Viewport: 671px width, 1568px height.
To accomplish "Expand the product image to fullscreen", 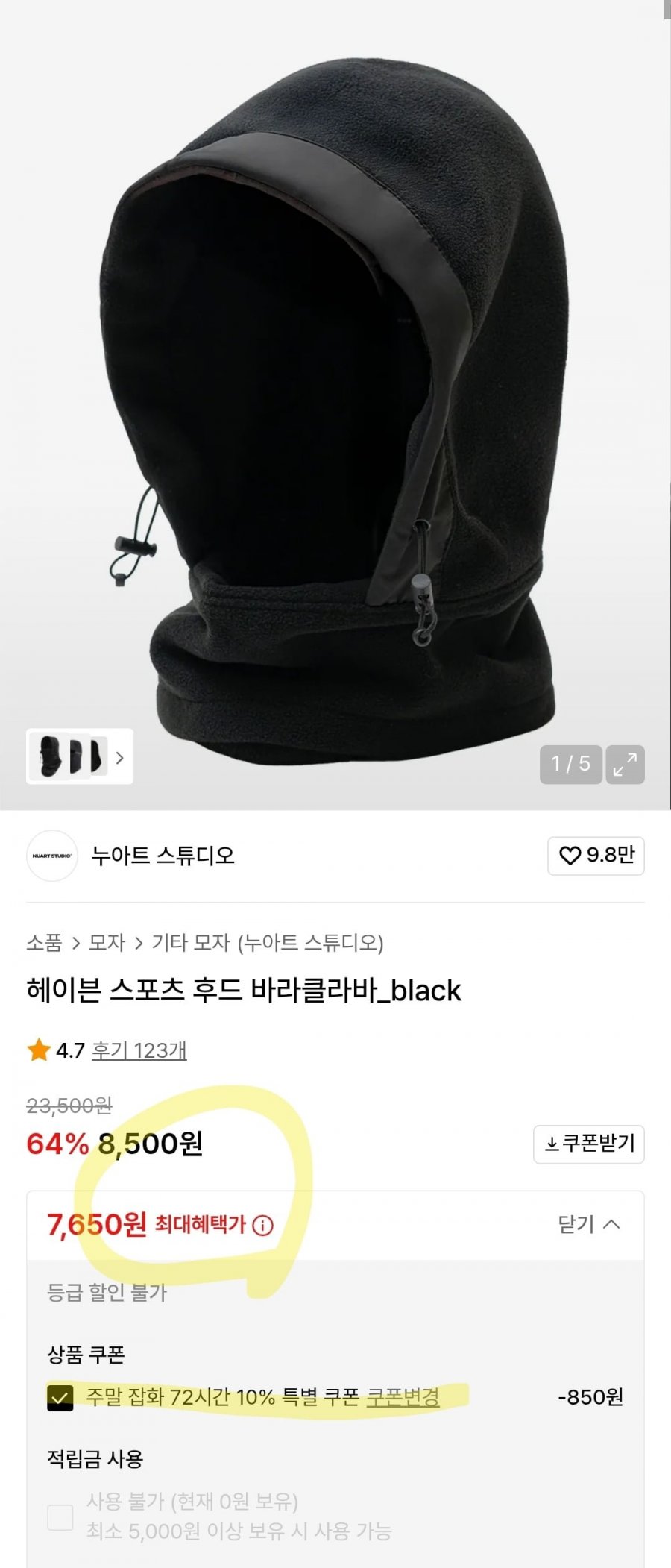I will pyautogui.click(x=625, y=764).
